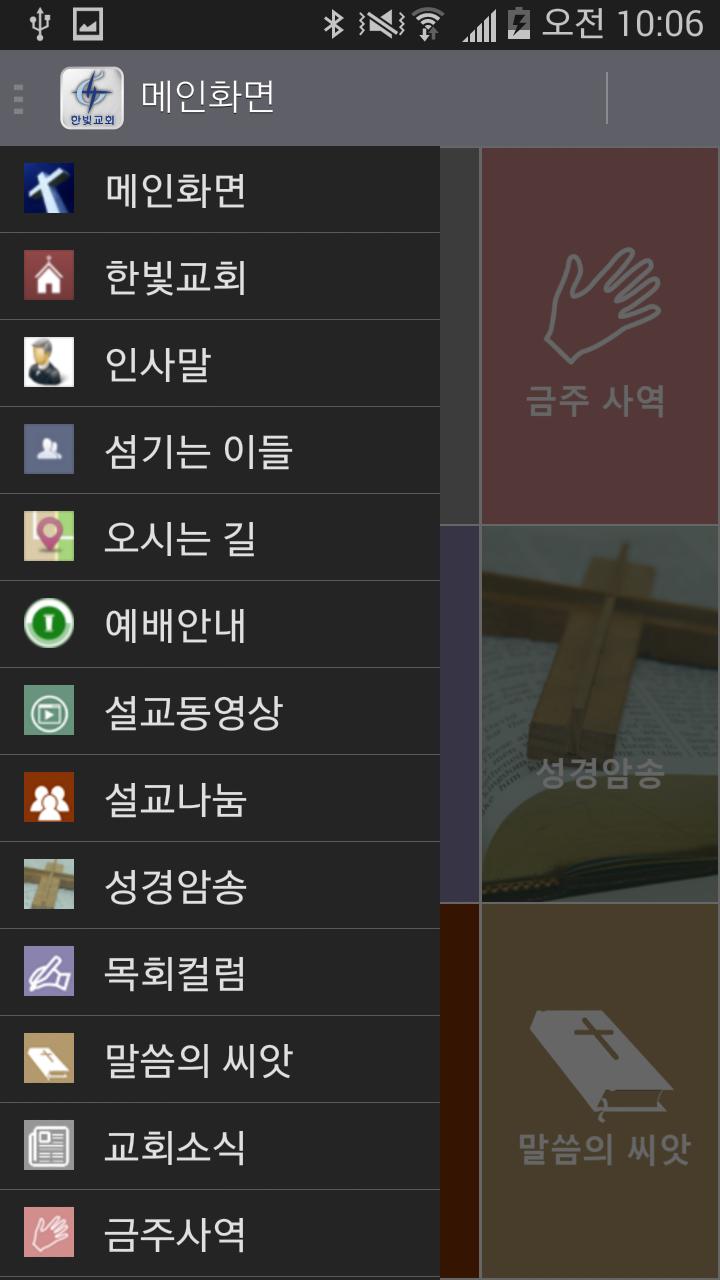Select 인사말 from the drawer
This screenshot has height=1280, width=720.
220,364
